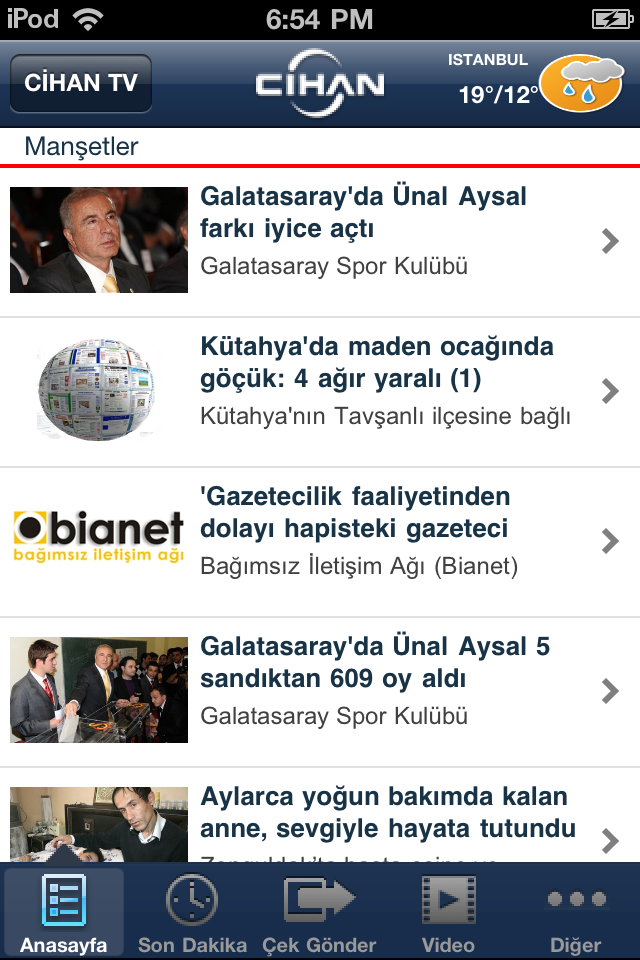Show more options in Diğer tab
Screen dimensions: 640x960
tap(576, 912)
